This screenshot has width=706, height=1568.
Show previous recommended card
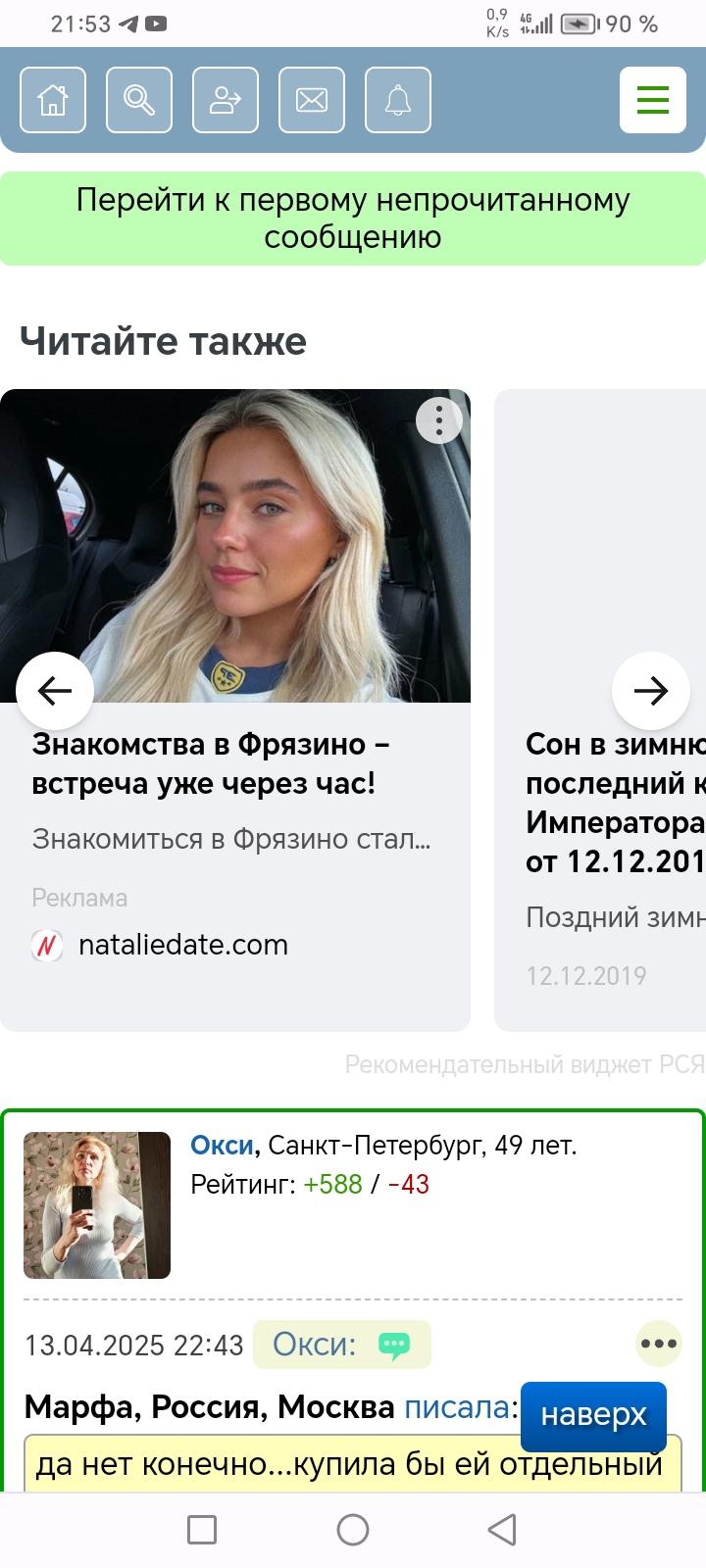(x=55, y=691)
